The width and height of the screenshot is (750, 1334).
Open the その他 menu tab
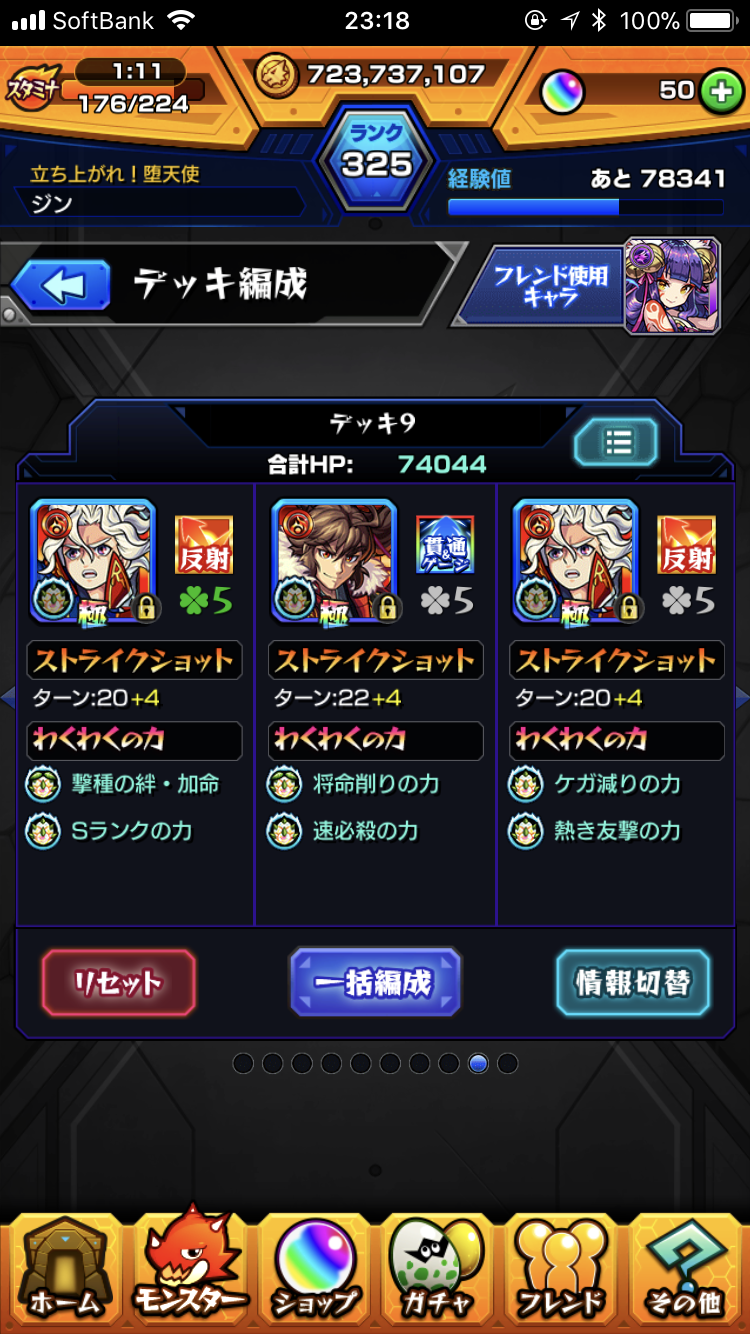click(685, 1270)
